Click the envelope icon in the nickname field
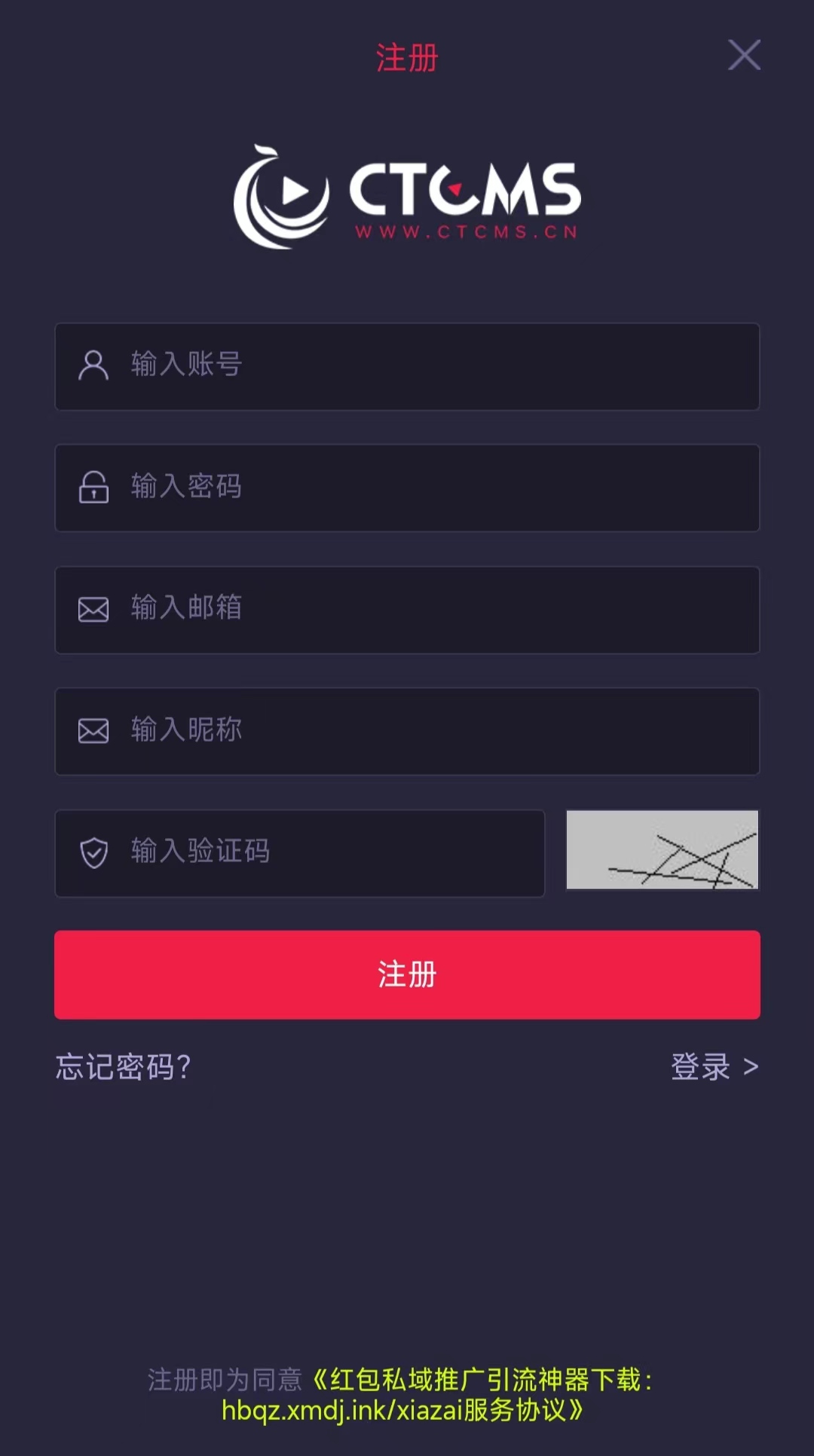 (x=93, y=730)
